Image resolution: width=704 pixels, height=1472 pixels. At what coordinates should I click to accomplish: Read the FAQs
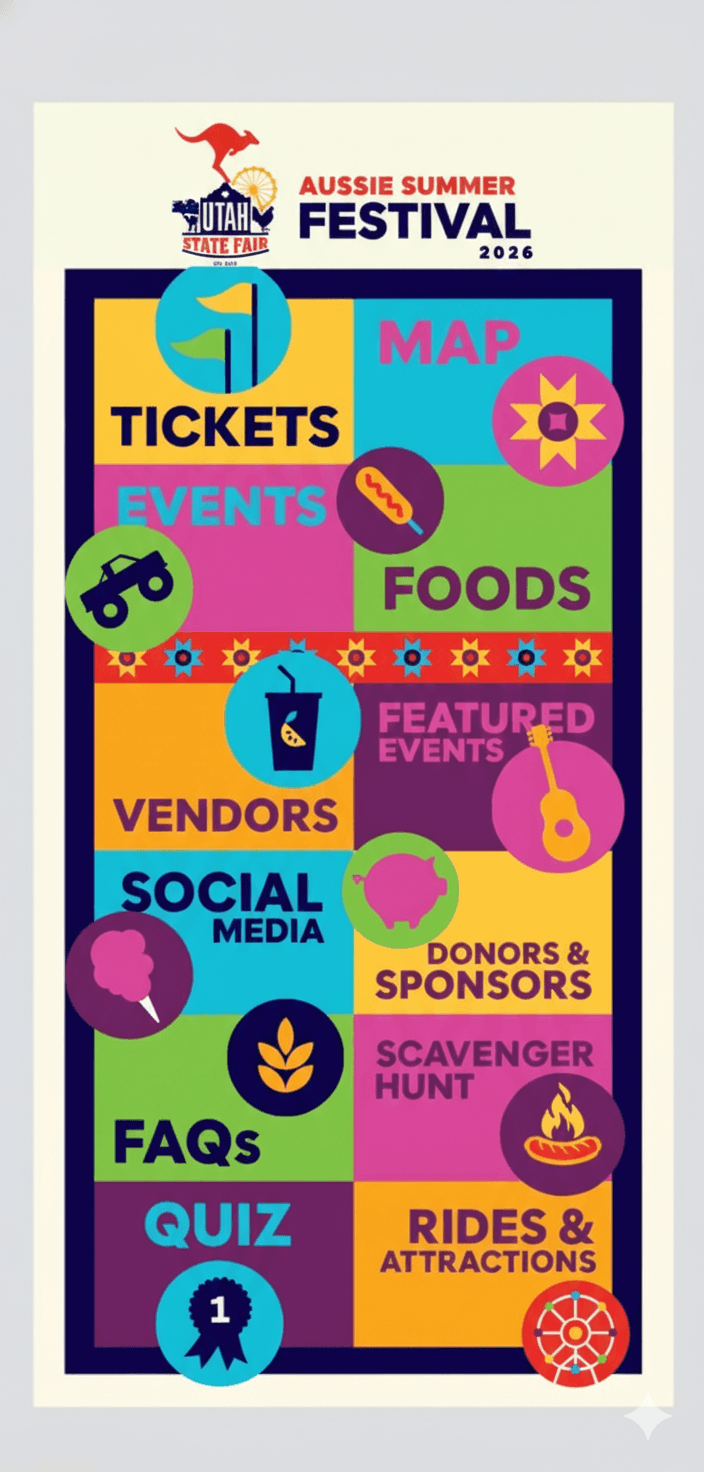click(x=187, y=1142)
